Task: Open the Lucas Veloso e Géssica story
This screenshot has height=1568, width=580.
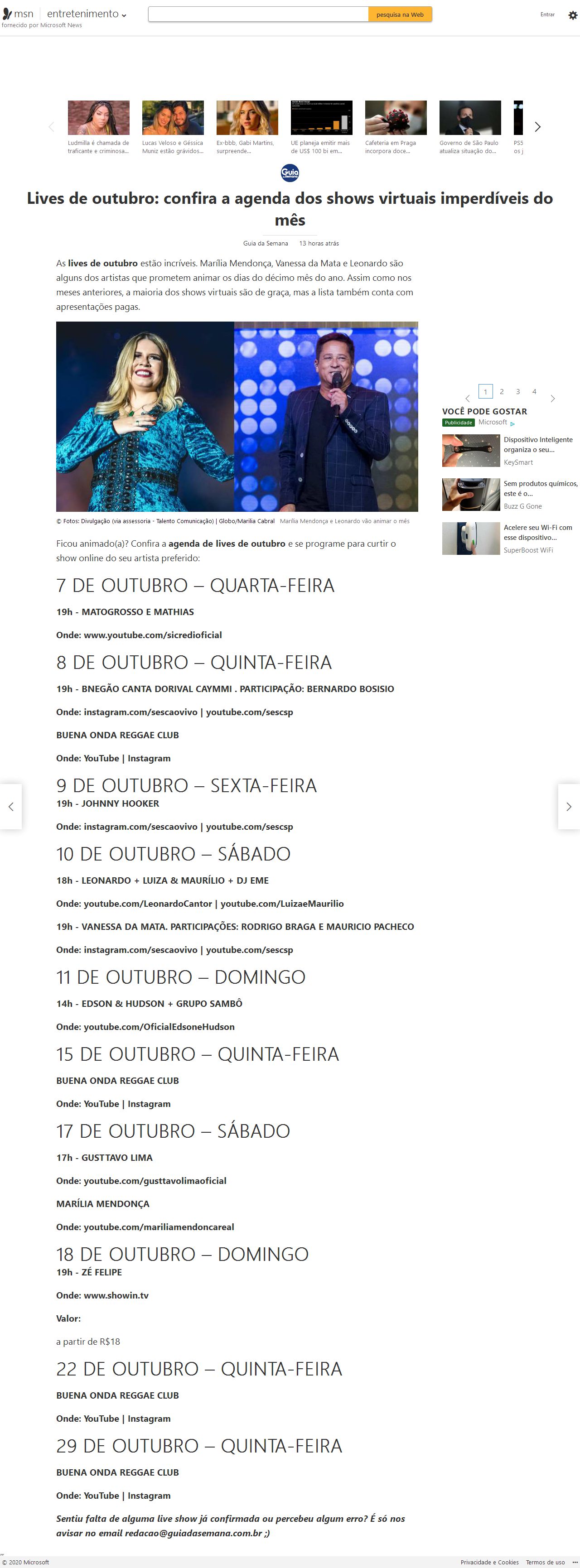Action: click(x=173, y=117)
